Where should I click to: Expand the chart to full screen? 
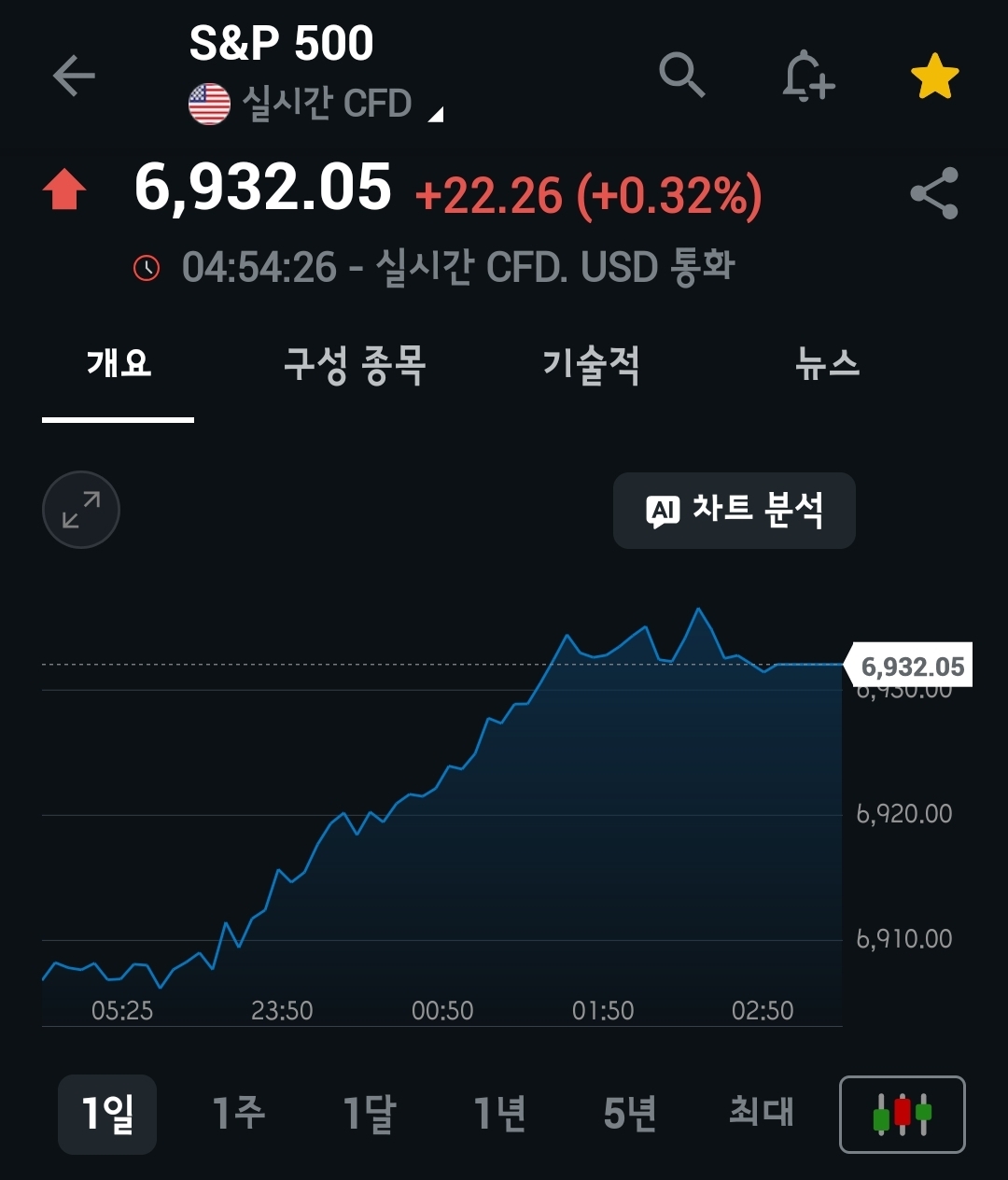click(x=81, y=510)
